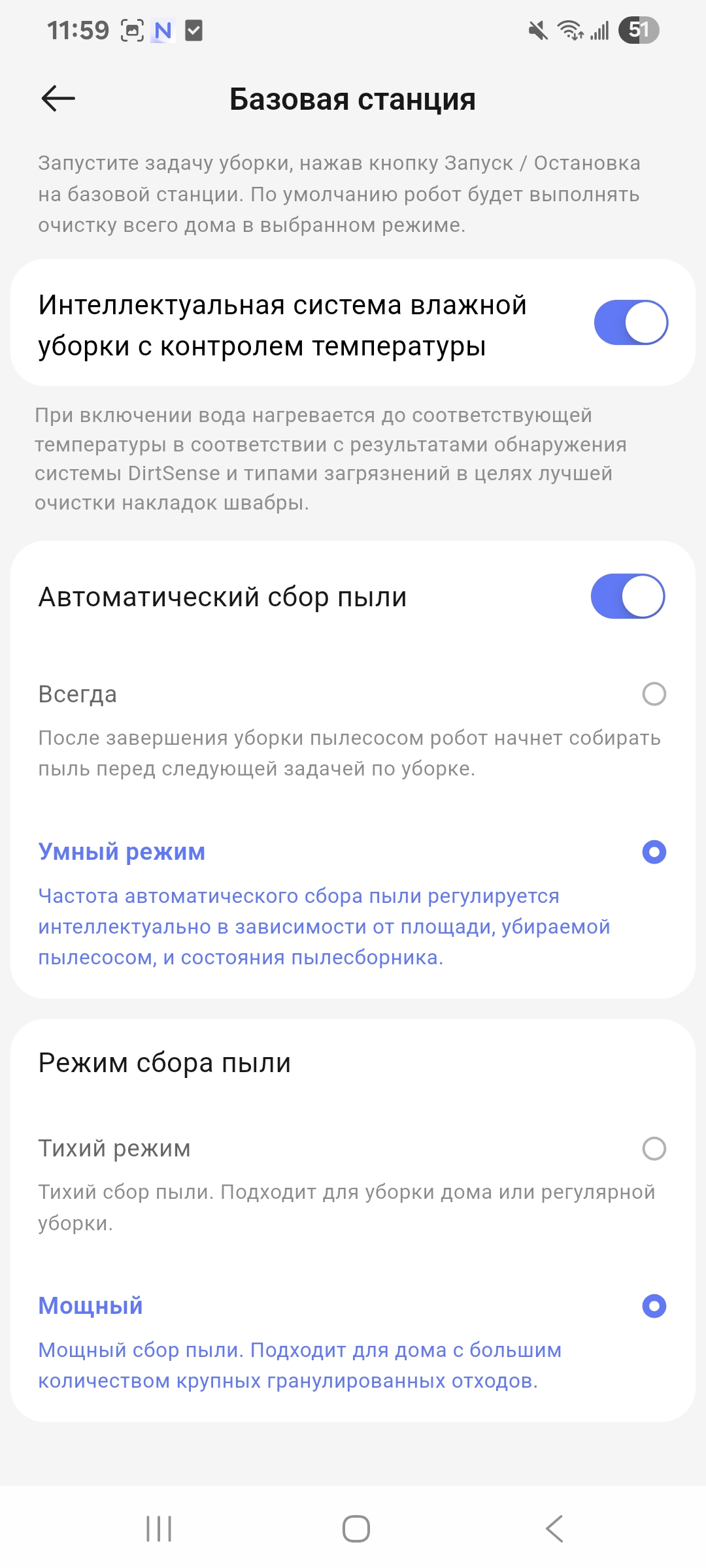Select the Всегда dust collection option

click(x=654, y=694)
